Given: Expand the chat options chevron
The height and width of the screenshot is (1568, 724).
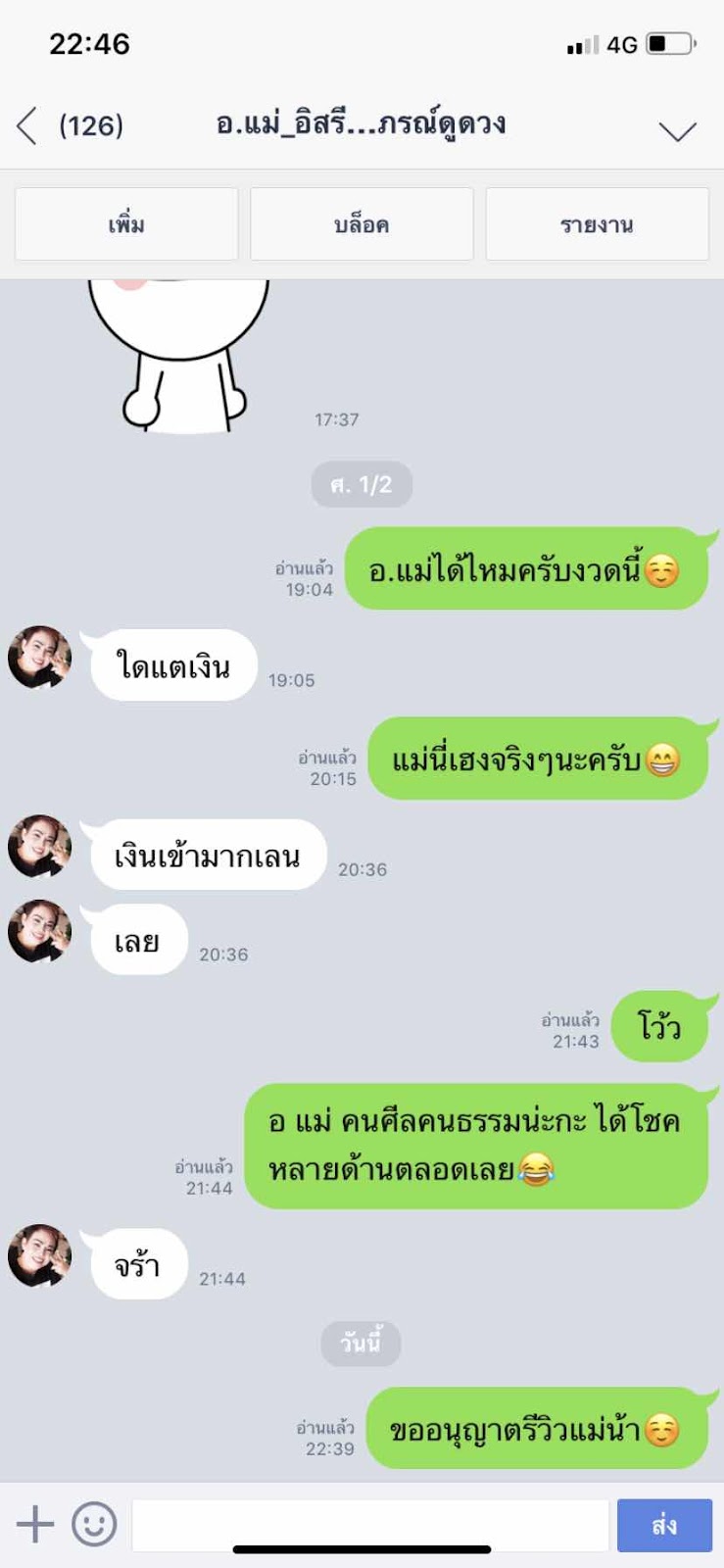Looking at the screenshot, I should coord(677,130).
